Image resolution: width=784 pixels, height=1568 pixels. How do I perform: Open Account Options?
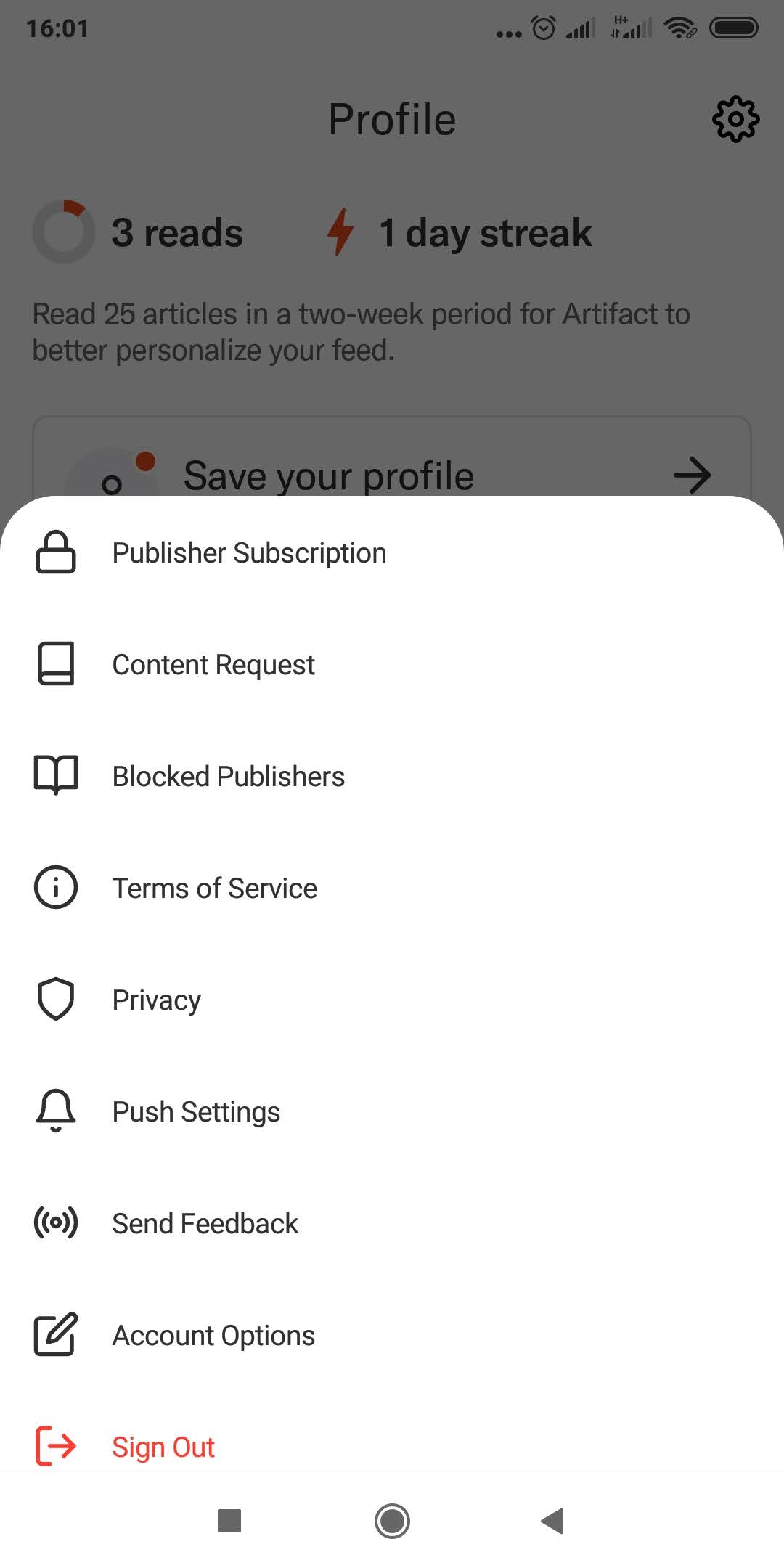coord(392,1335)
